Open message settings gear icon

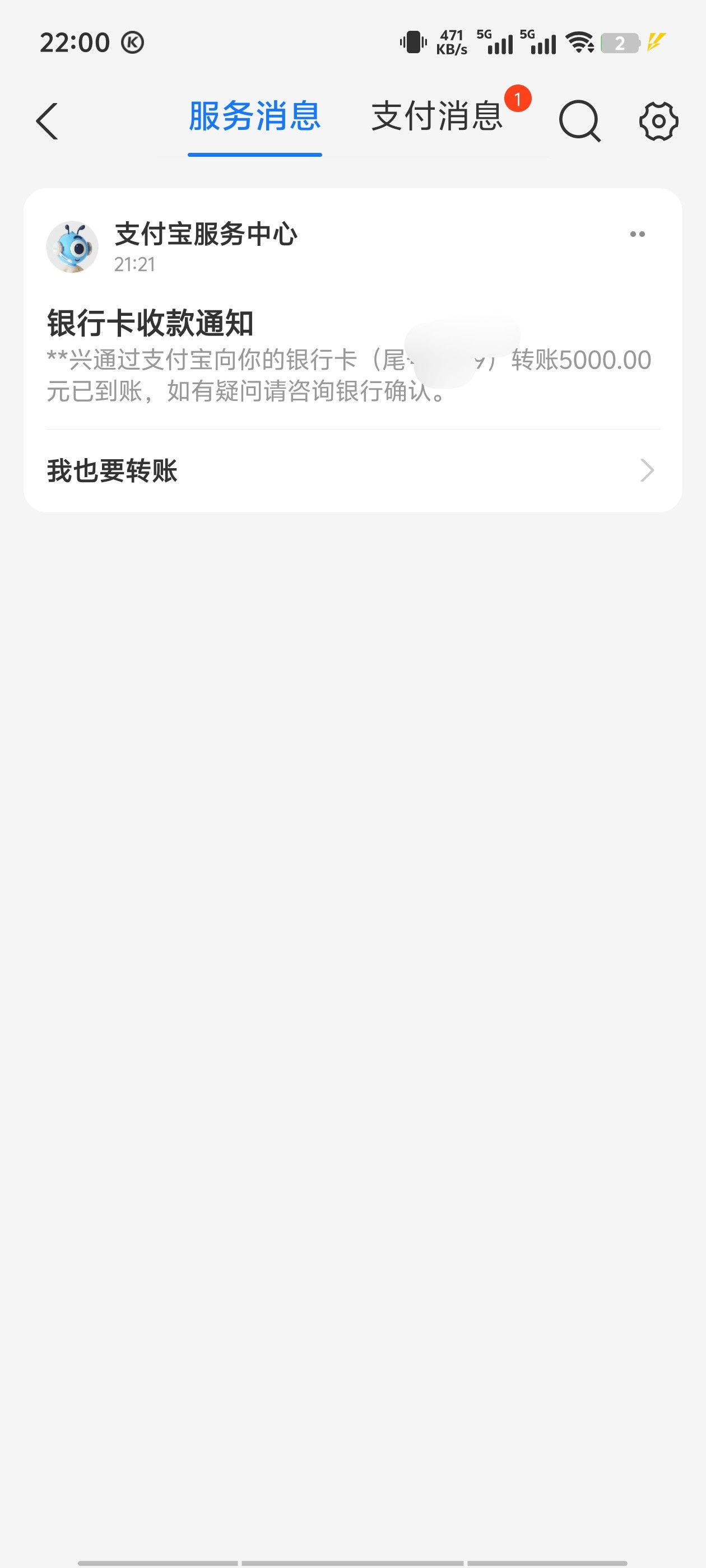(x=658, y=121)
